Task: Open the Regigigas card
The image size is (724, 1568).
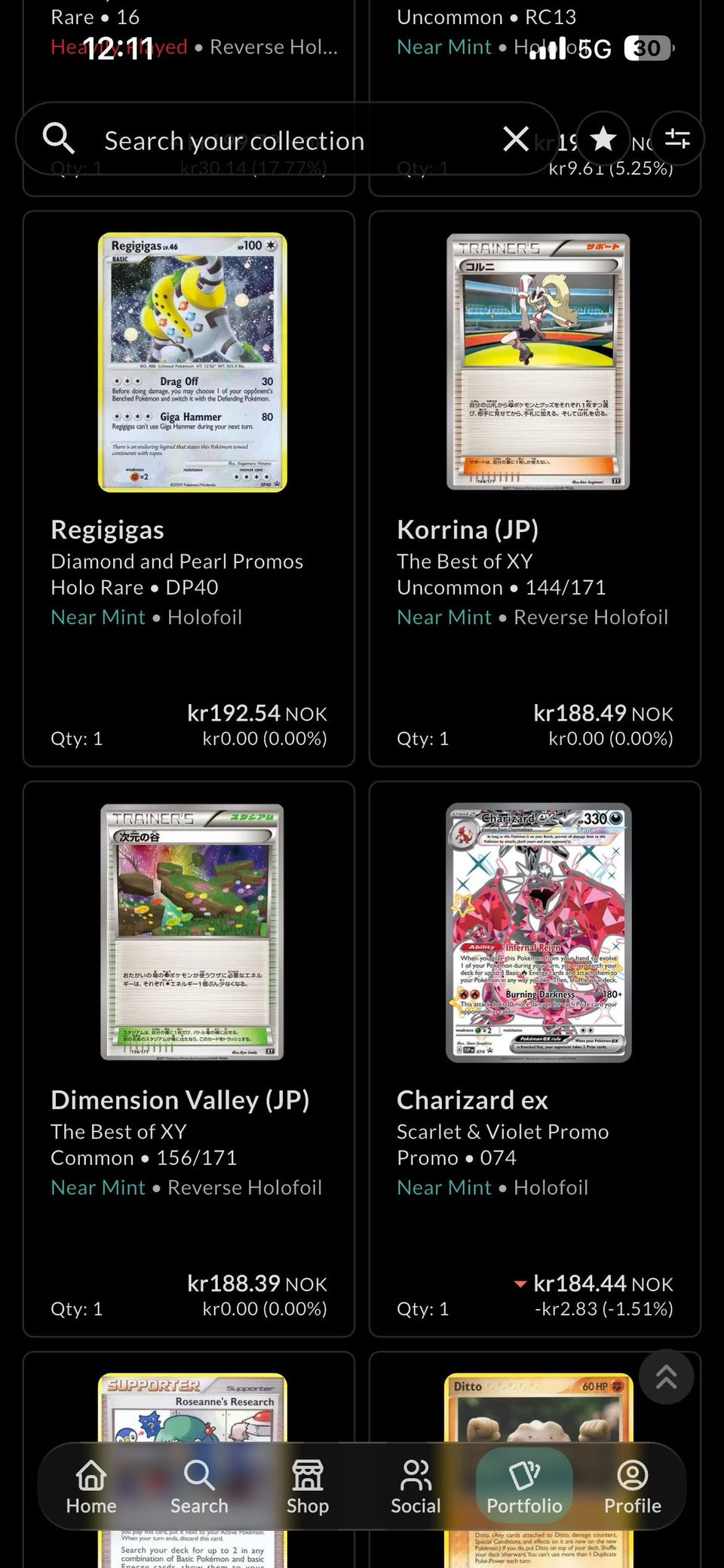Action: pyautogui.click(x=189, y=489)
